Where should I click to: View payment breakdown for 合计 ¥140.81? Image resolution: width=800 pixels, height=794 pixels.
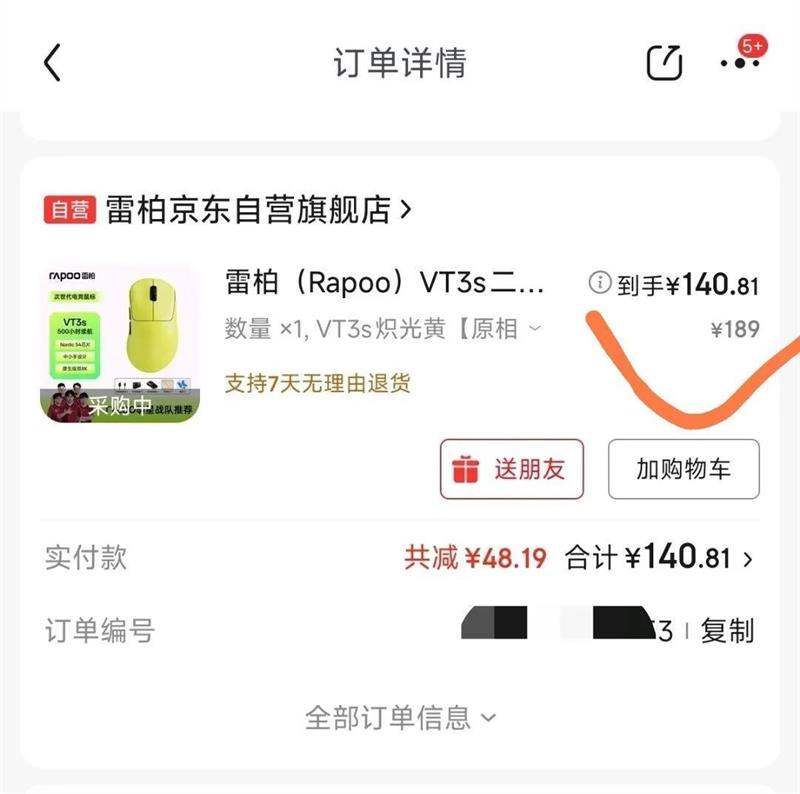tap(659, 557)
